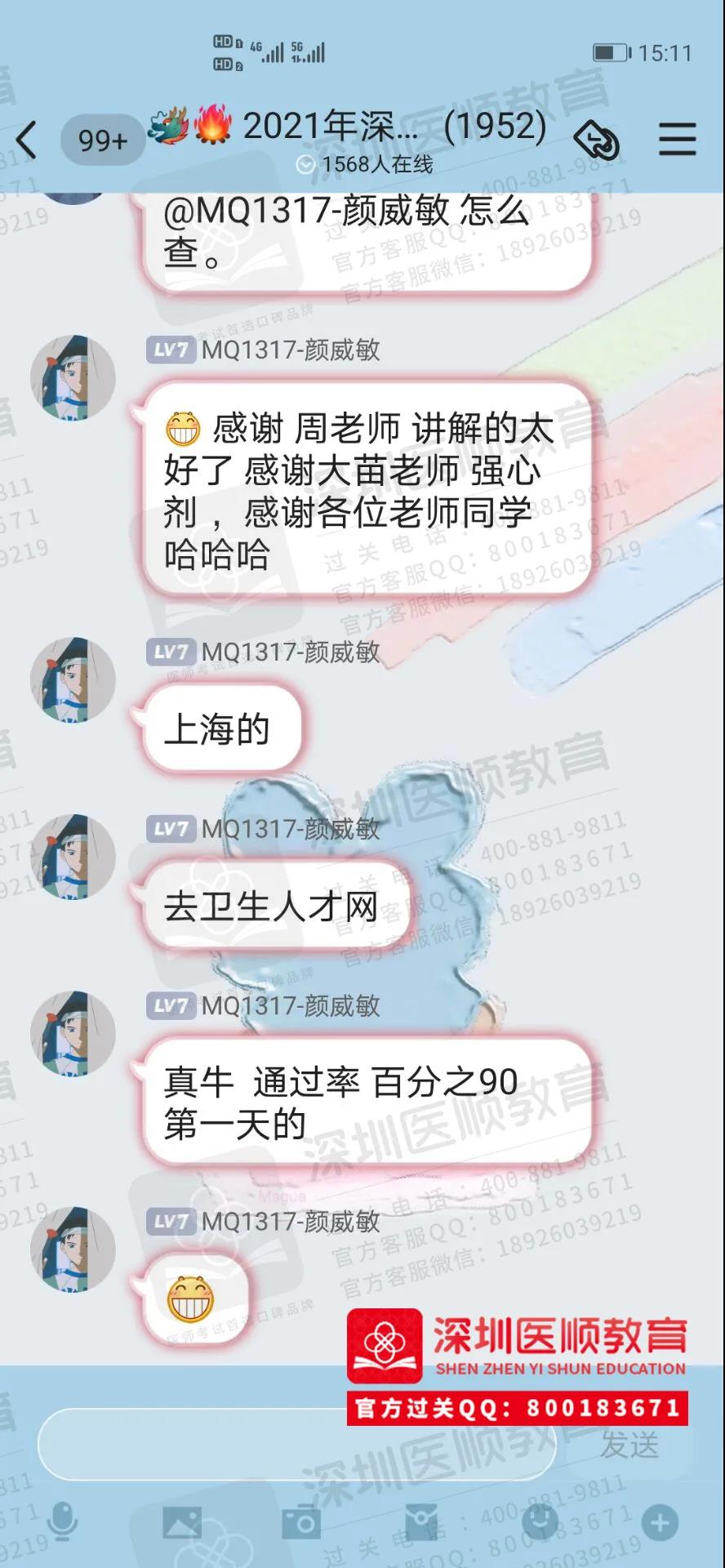Open the emoji panel
Viewport: 725px width, 1568px height.
coord(540,1521)
